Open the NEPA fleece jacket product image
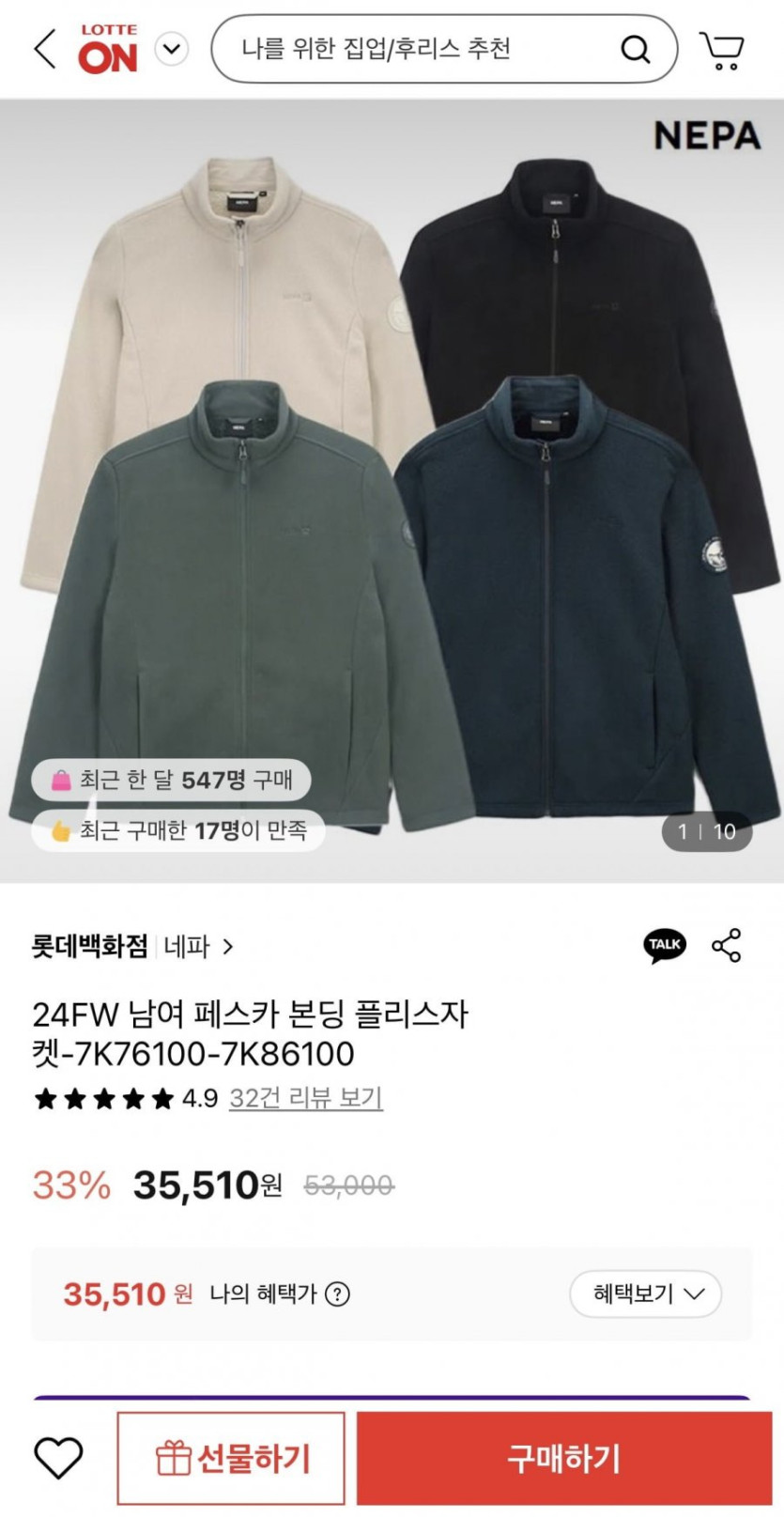784x1517 pixels. [392, 490]
